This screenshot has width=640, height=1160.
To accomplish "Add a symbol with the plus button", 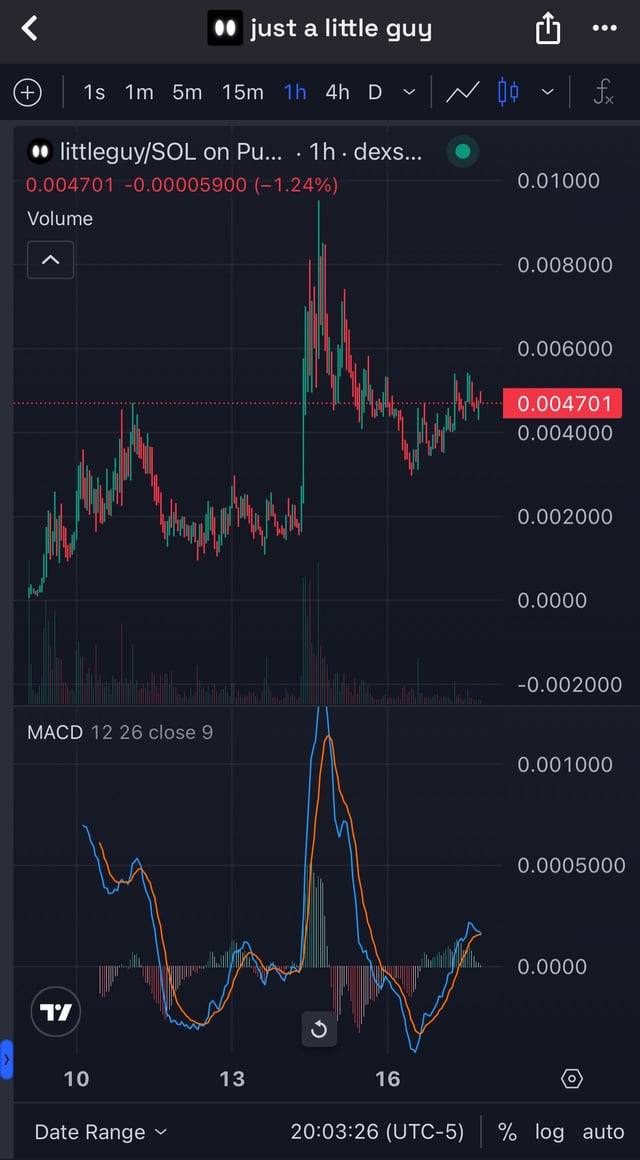I will [x=28, y=93].
